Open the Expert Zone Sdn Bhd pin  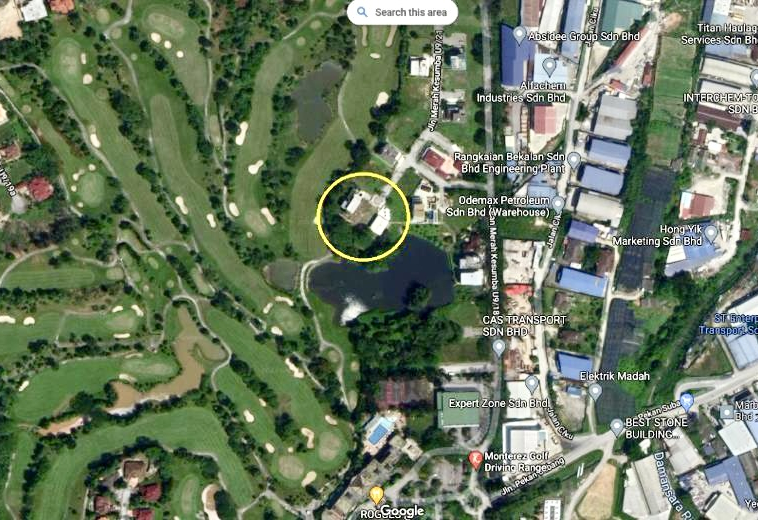click(x=532, y=382)
